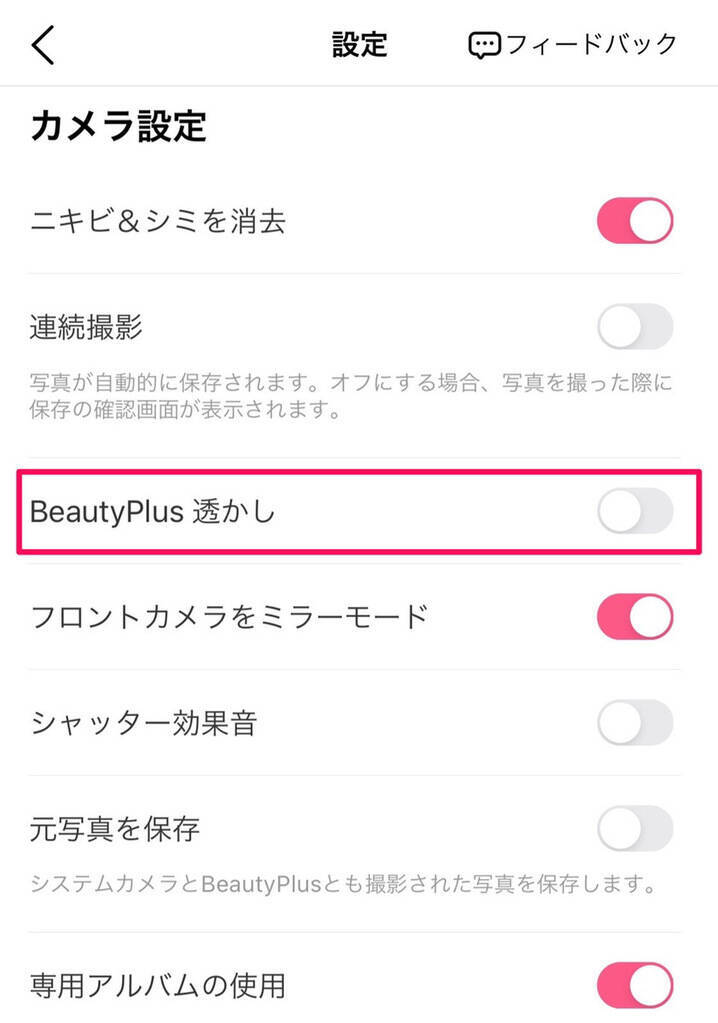Switch off 専用アルバムの使用
Viewport: 718px width, 1023px height.
point(635,985)
